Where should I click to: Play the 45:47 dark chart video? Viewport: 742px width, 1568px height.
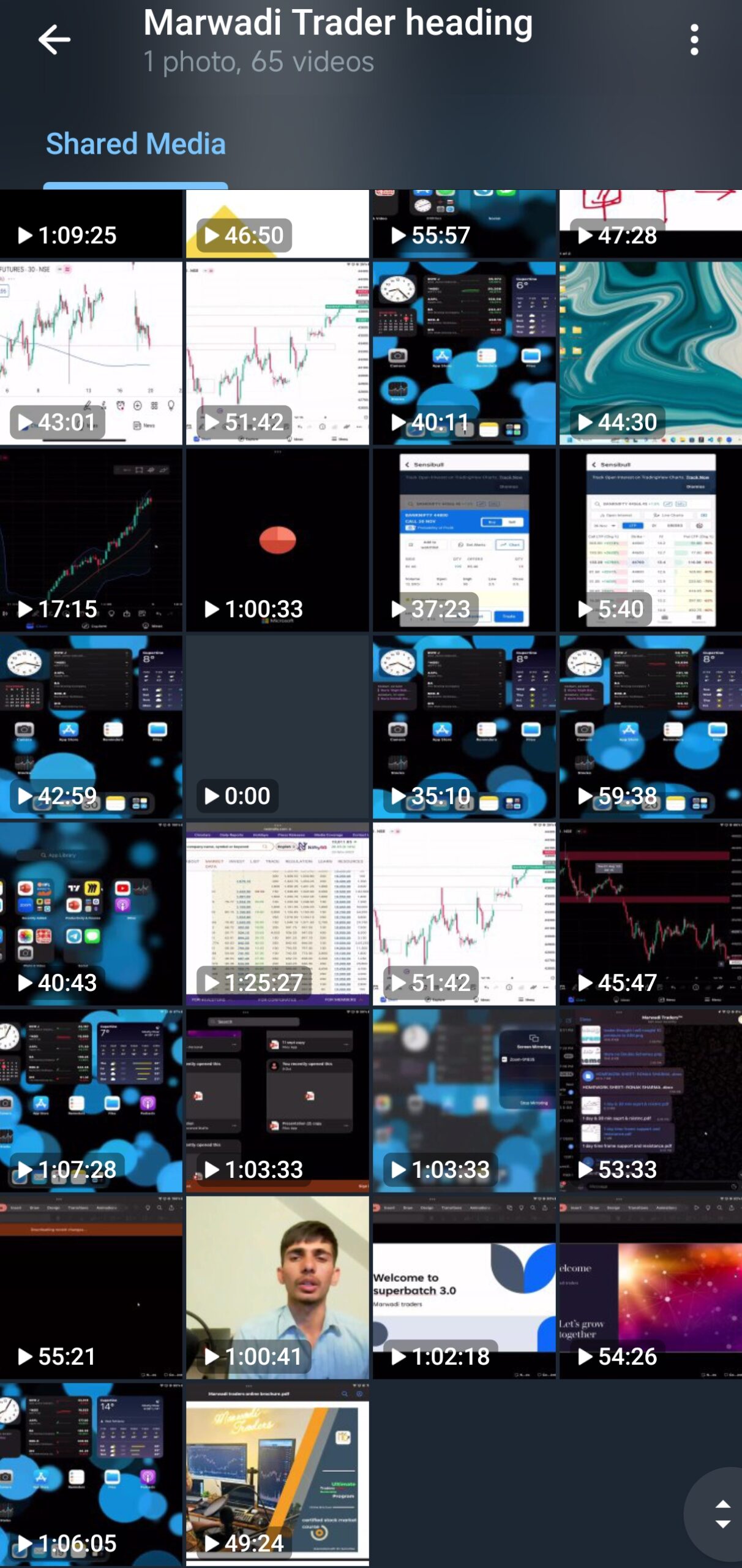coord(650,914)
